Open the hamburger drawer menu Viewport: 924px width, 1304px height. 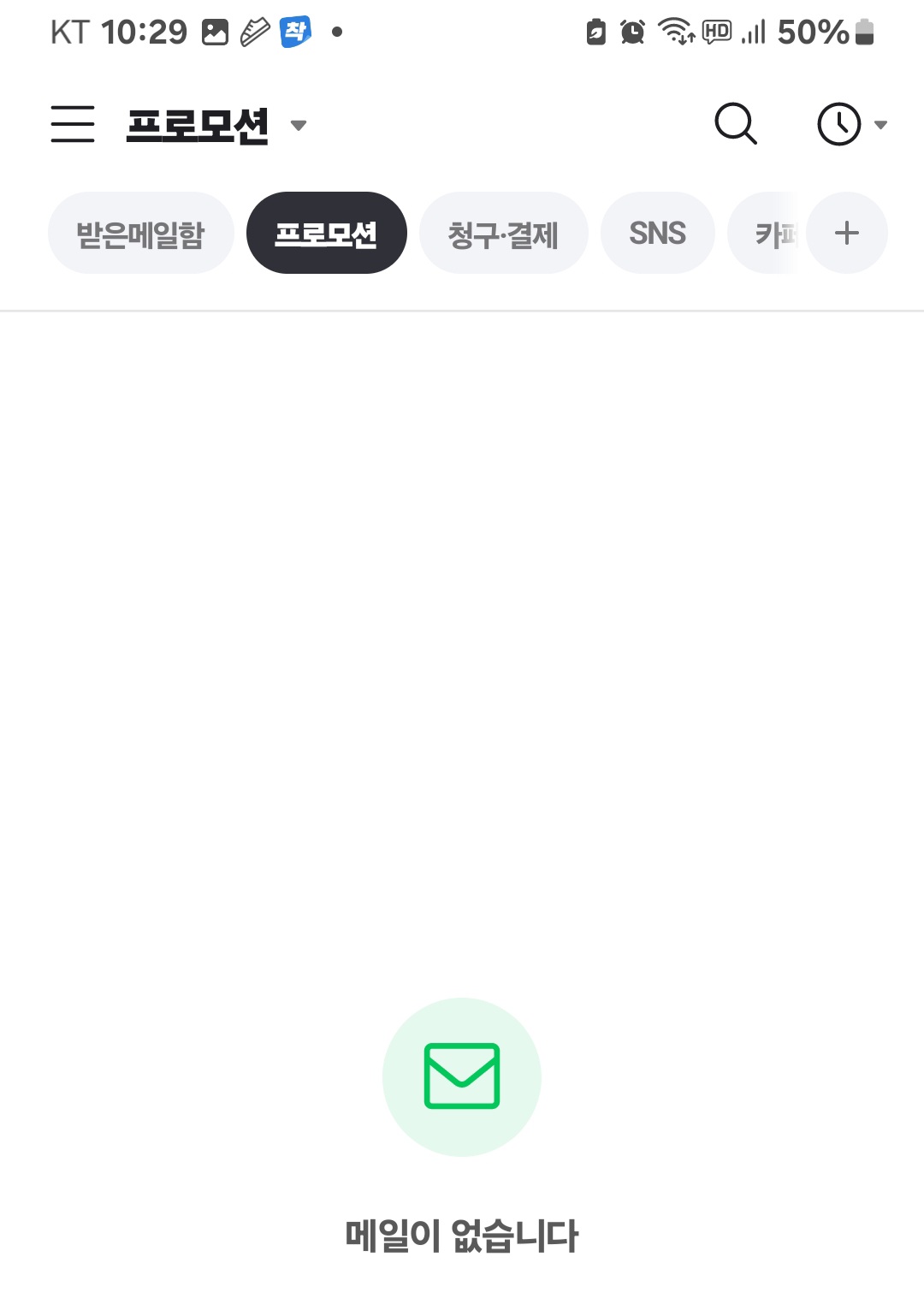click(73, 124)
